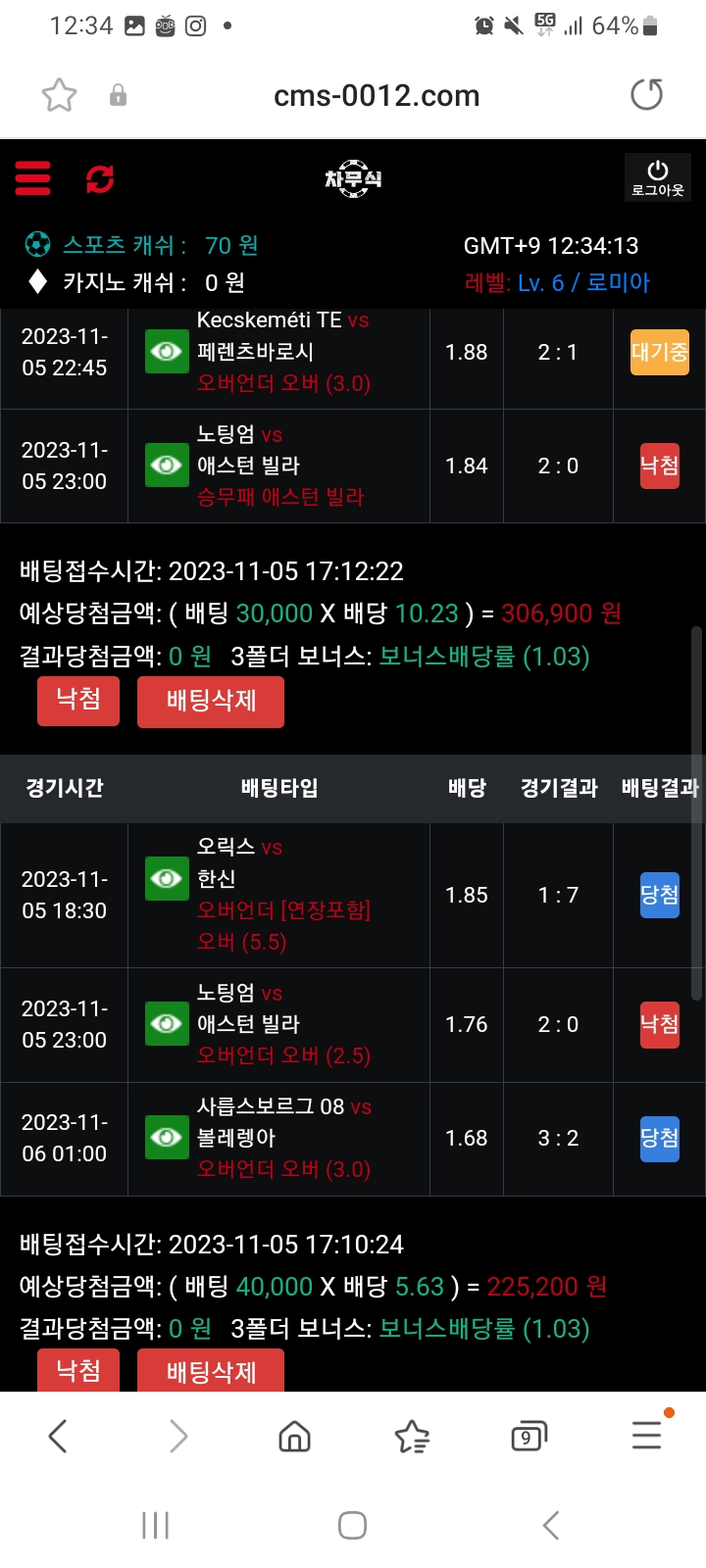This screenshot has height=1568, width=706.
Task: Tap 낙첨 button under the 30,000 bet
Action: pos(78,701)
